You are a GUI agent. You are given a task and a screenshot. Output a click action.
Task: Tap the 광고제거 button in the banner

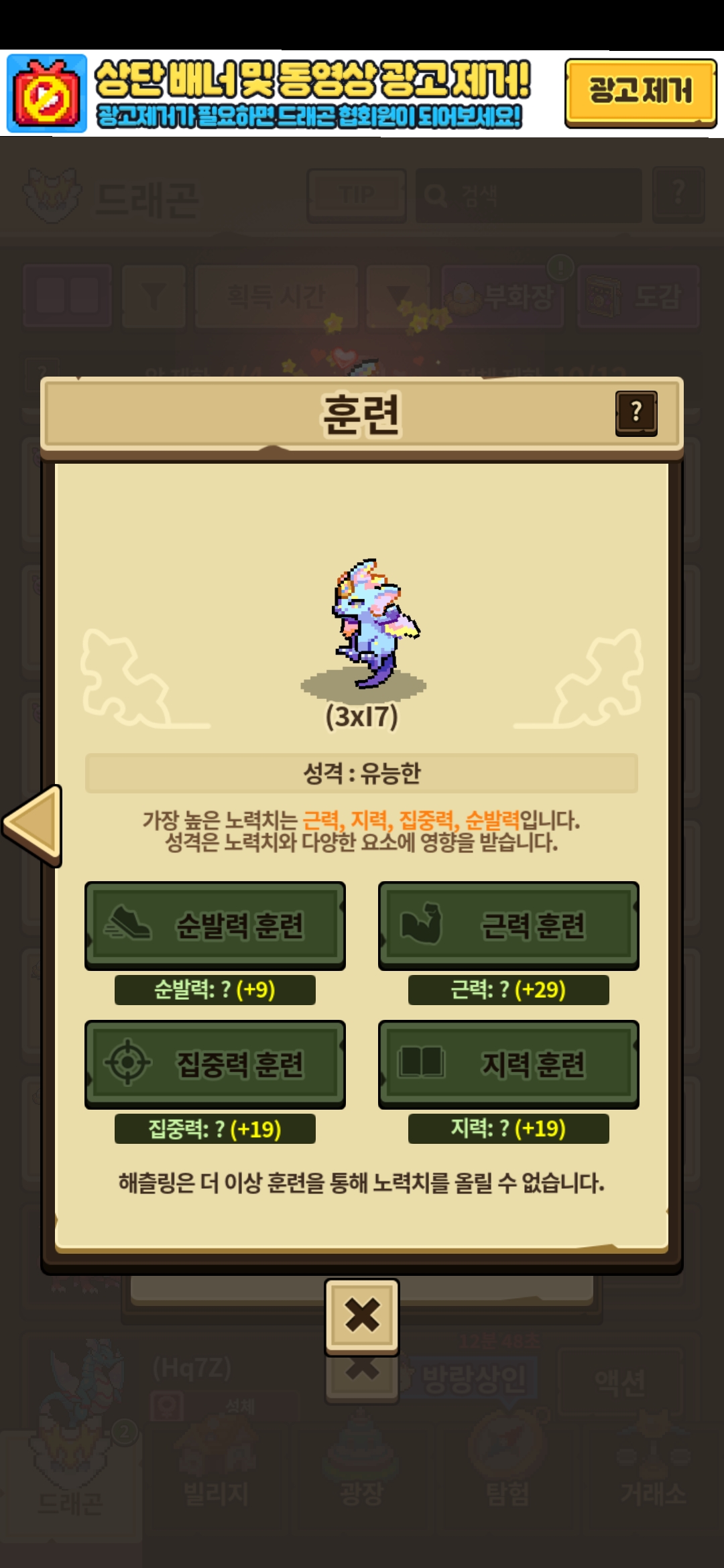tap(640, 92)
